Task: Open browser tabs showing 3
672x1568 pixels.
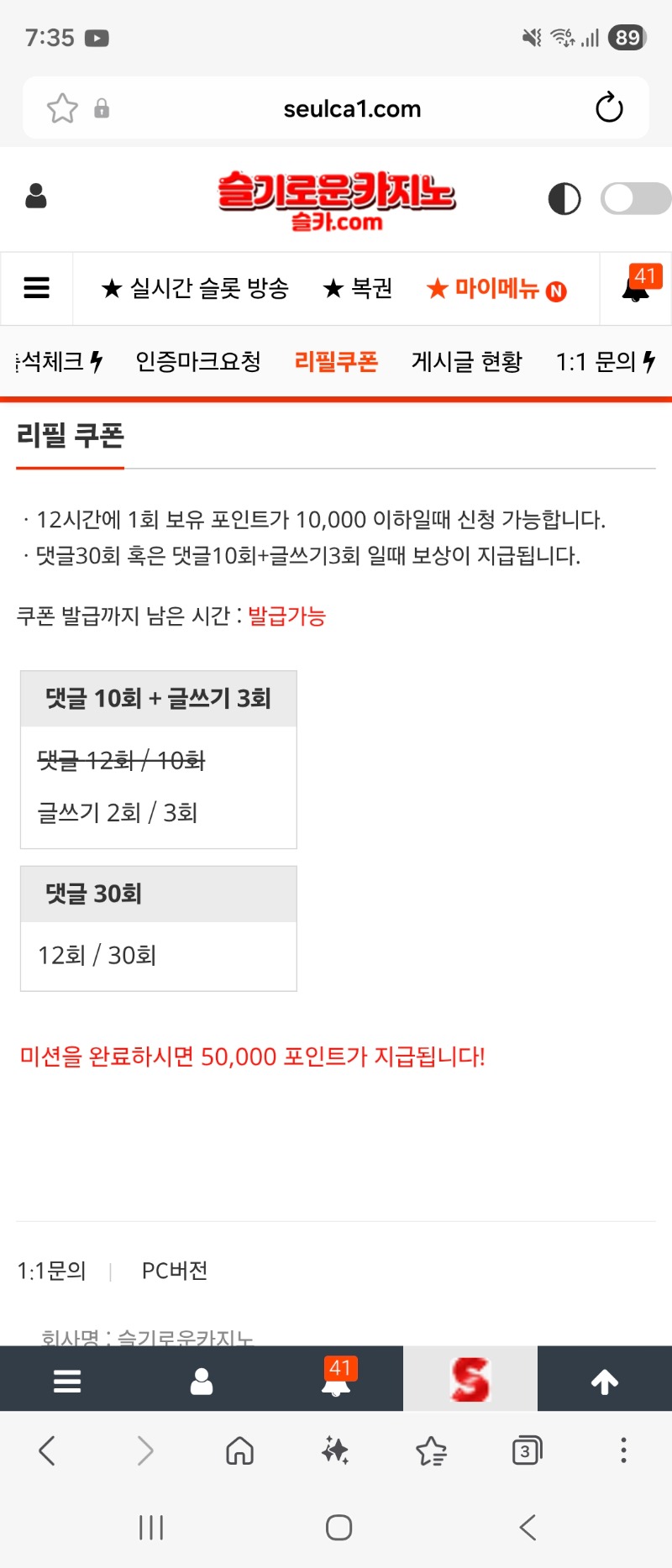Action: click(x=527, y=1450)
